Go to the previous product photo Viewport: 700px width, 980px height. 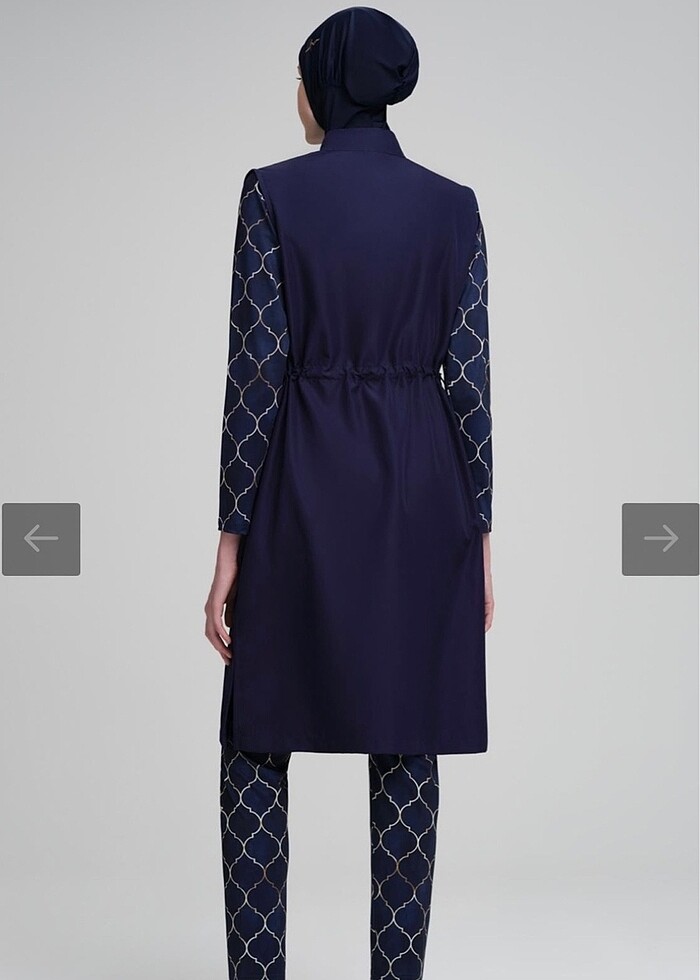tap(41, 539)
